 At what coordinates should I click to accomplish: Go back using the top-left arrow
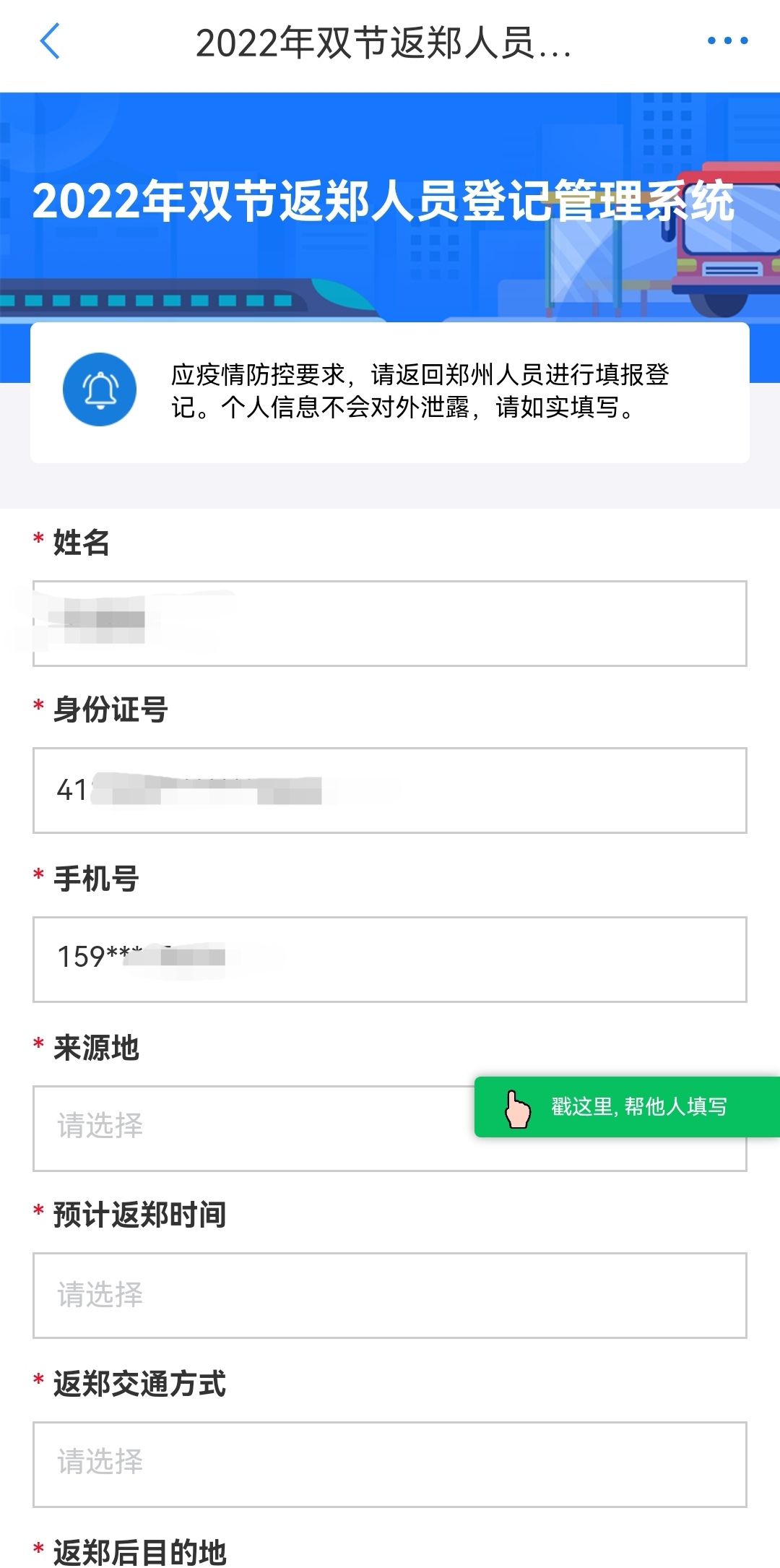(x=49, y=41)
